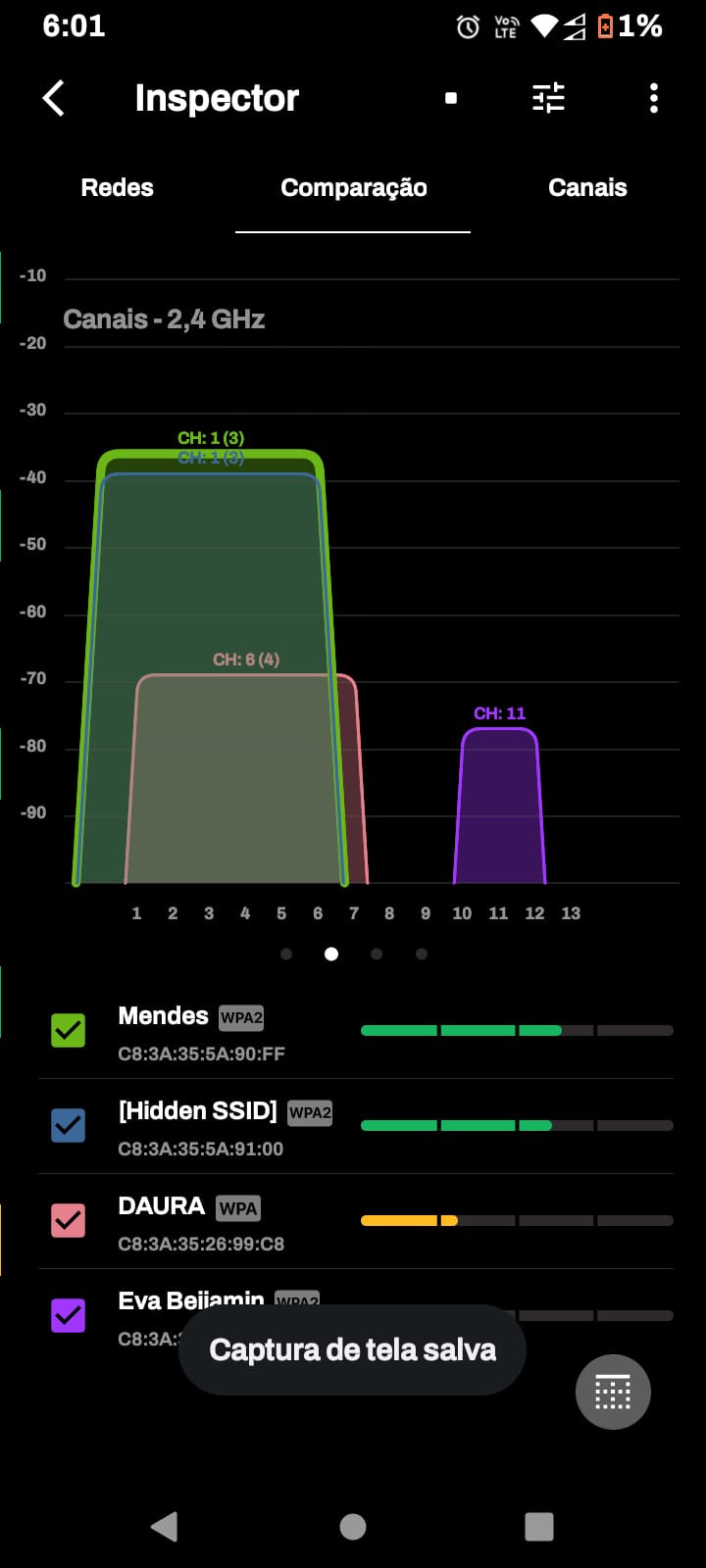Open recent apps with the square button

coord(538,1526)
